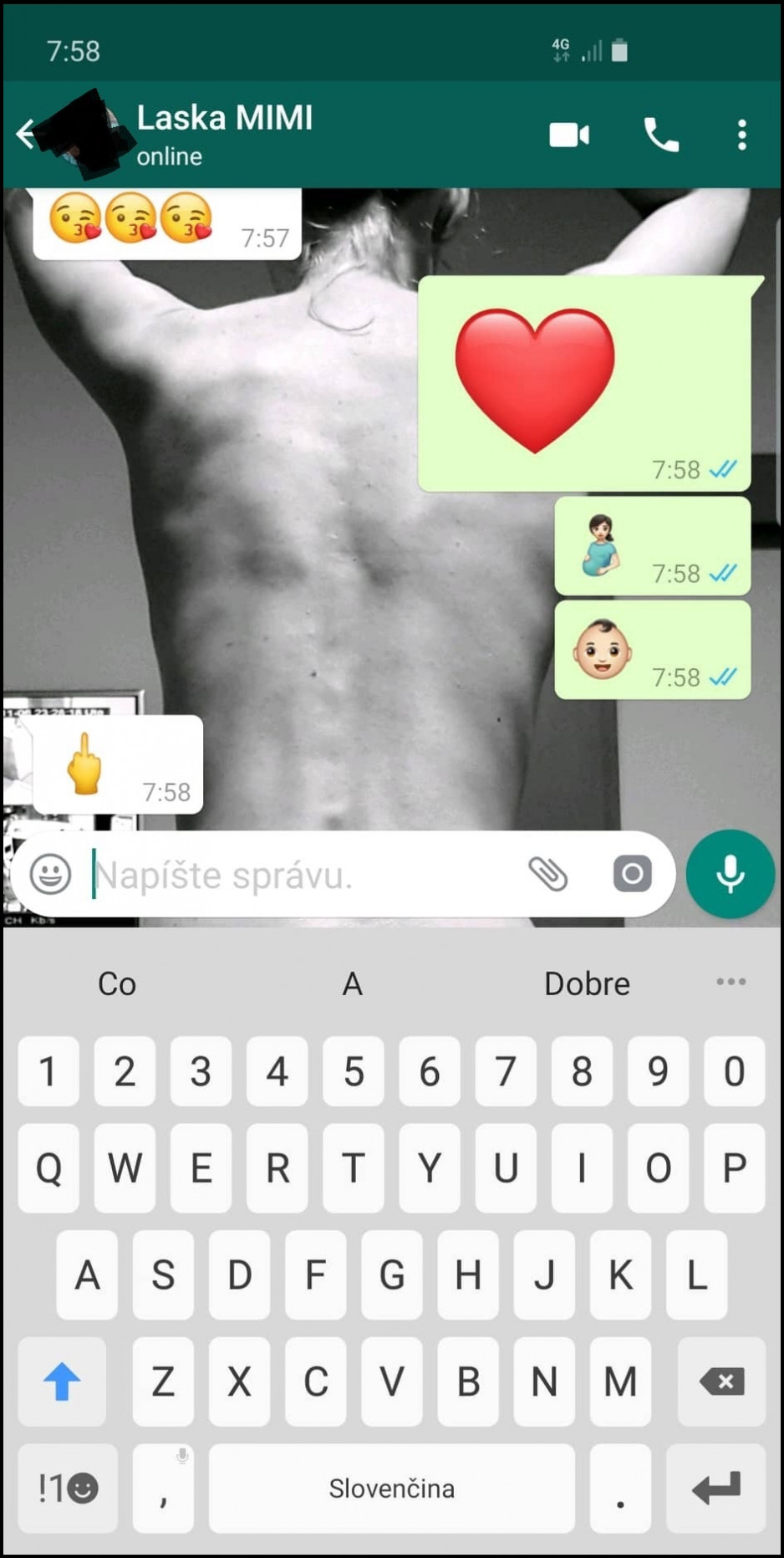Insert the suggested word Dobre
This screenshot has height=1558, width=784.
tap(587, 983)
